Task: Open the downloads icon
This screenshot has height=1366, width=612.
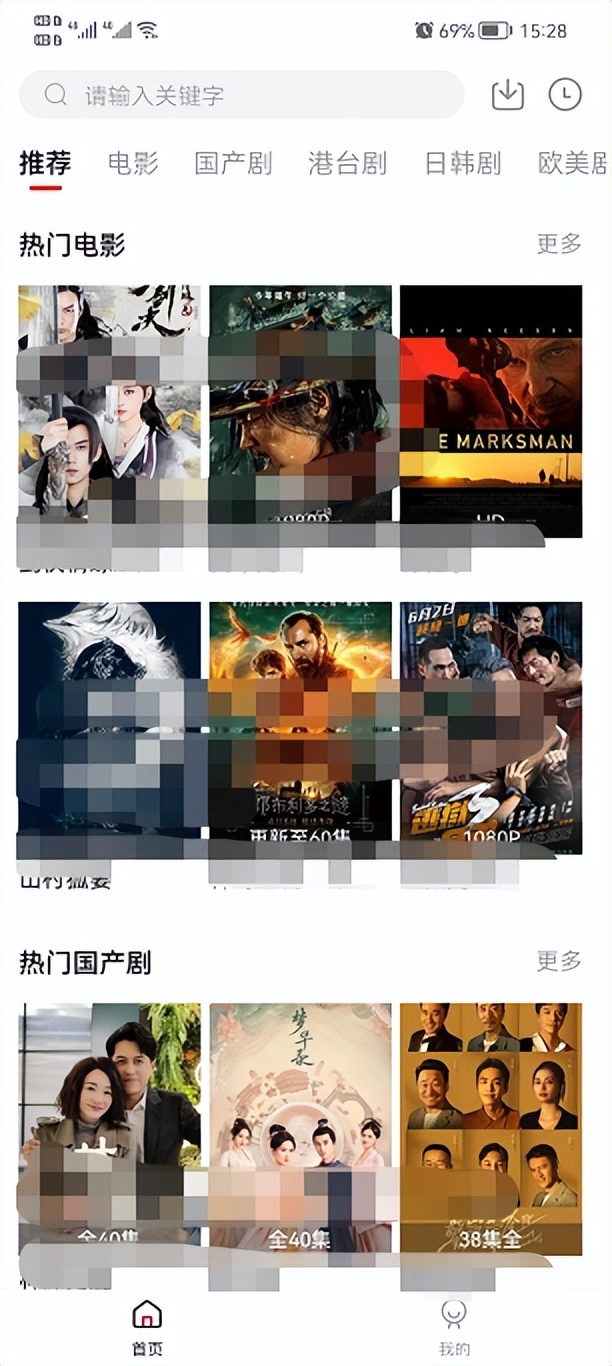Action: coord(508,95)
